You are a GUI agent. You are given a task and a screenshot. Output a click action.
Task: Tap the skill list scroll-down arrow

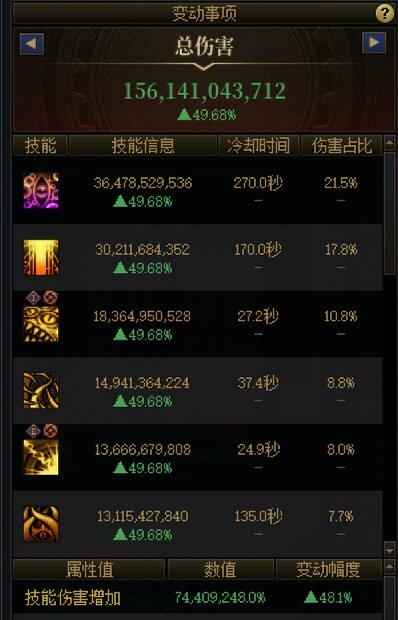coord(390,549)
